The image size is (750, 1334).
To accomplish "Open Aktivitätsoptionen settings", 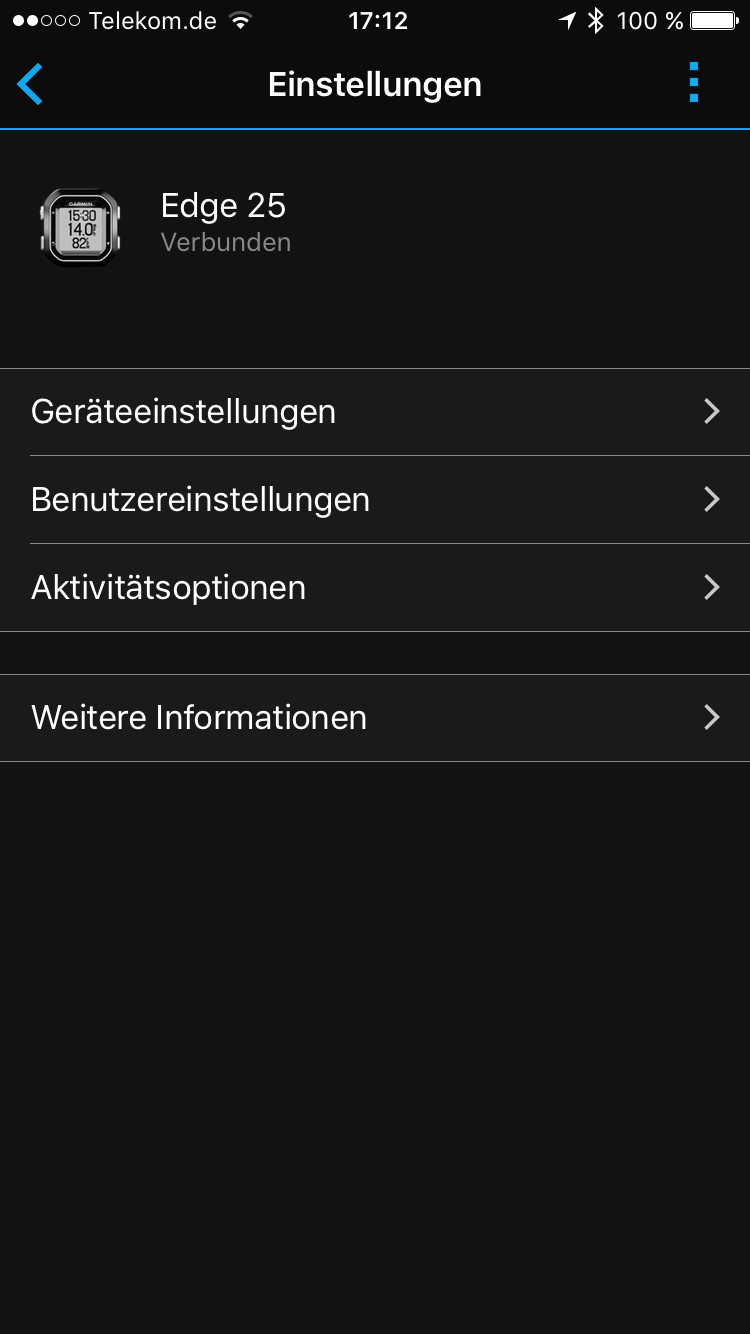I will click(375, 588).
